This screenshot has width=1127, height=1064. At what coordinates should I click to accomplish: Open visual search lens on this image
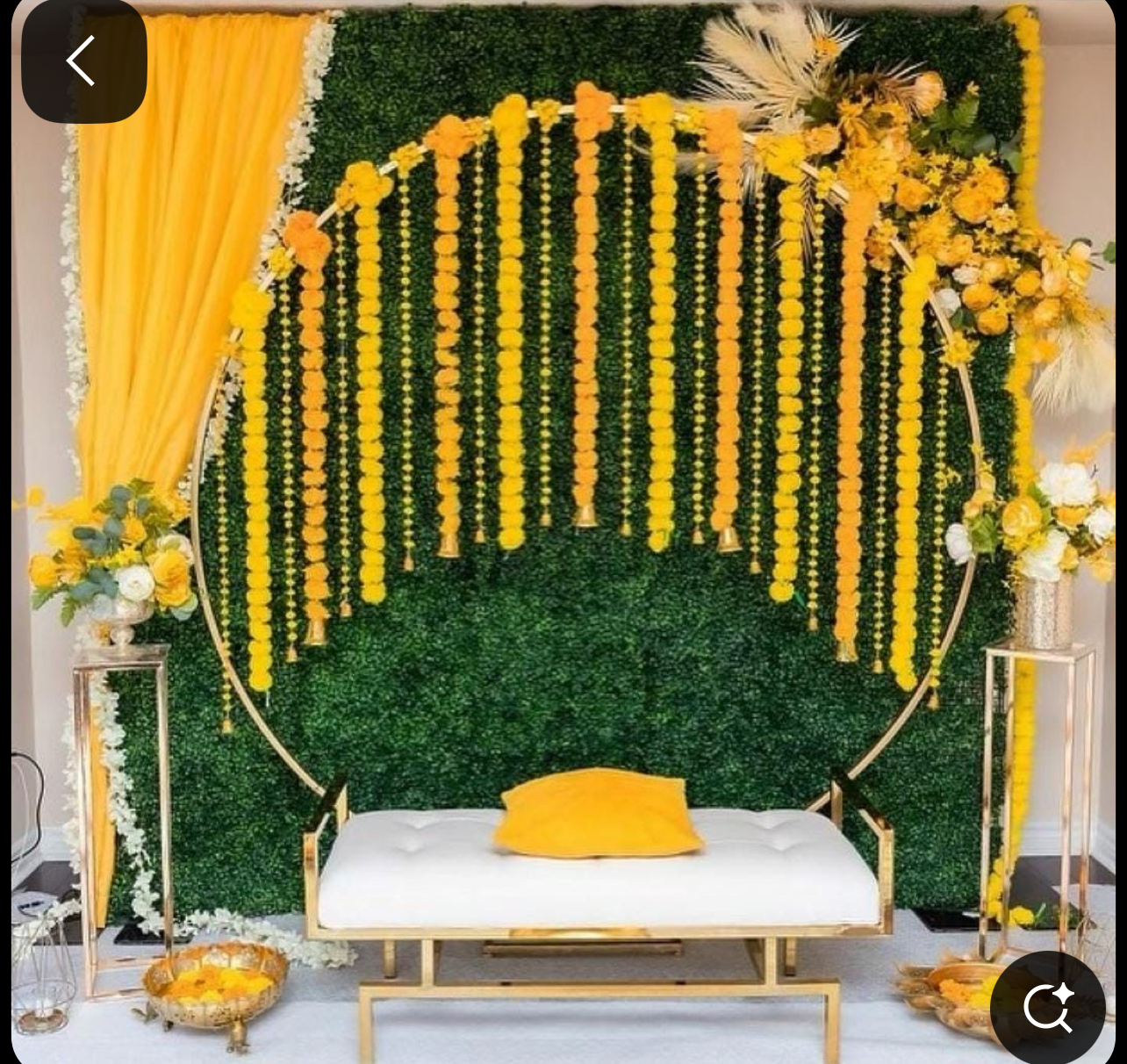(1048, 1008)
